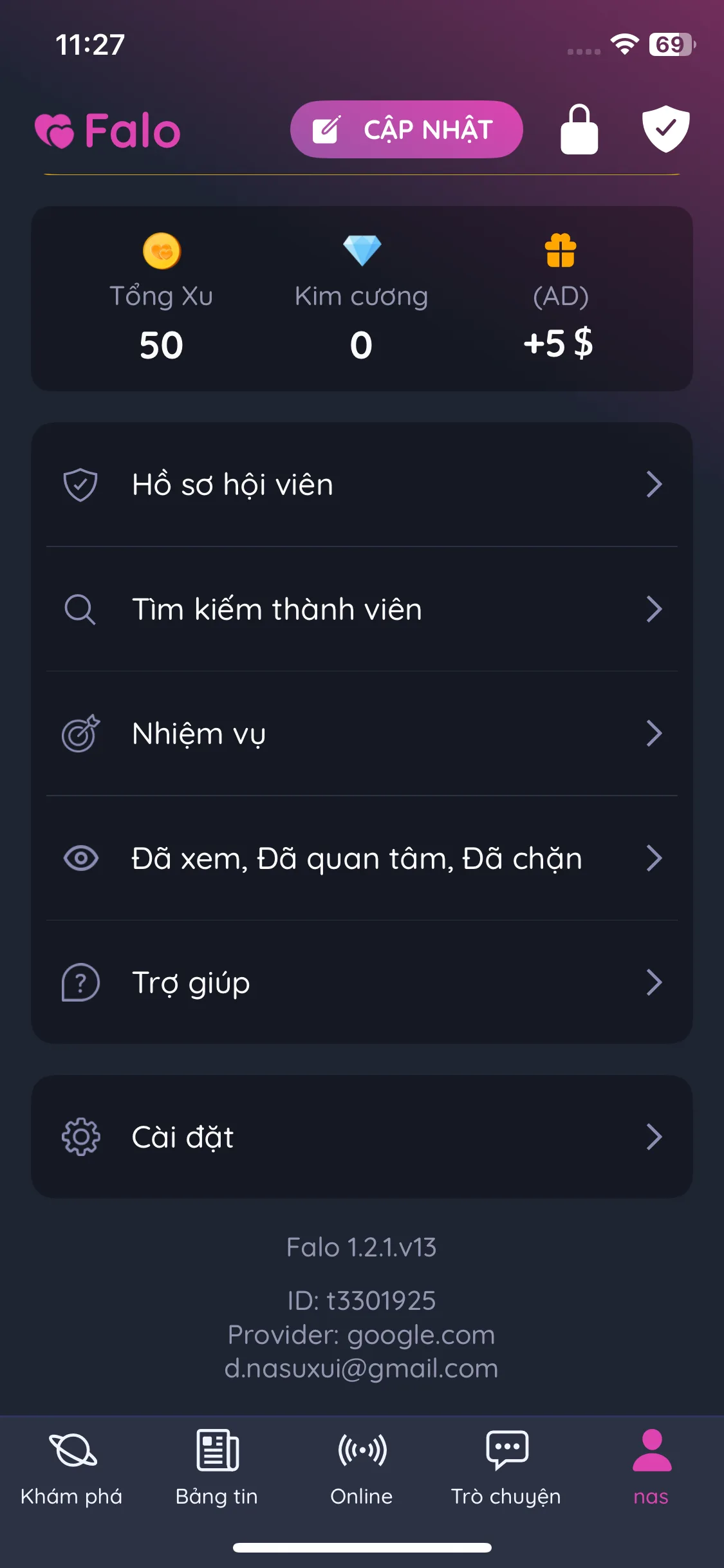This screenshot has width=724, height=1568.
Task: Tap the target icon next to Nhiệm vụ
Action: tap(82, 733)
